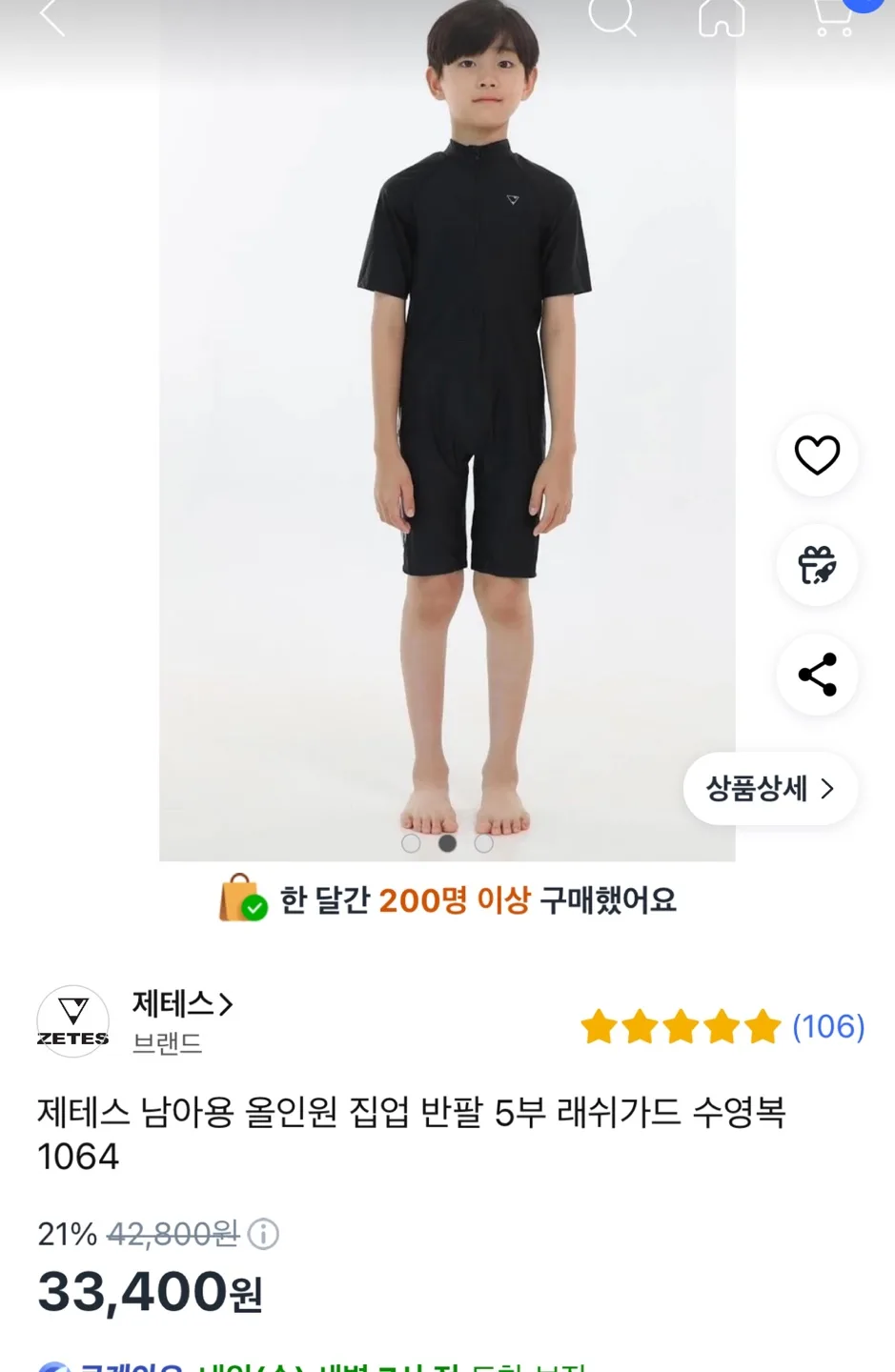Show price info next to 42,800원
Viewport: 895px width, 1372px height.
click(x=263, y=1235)
